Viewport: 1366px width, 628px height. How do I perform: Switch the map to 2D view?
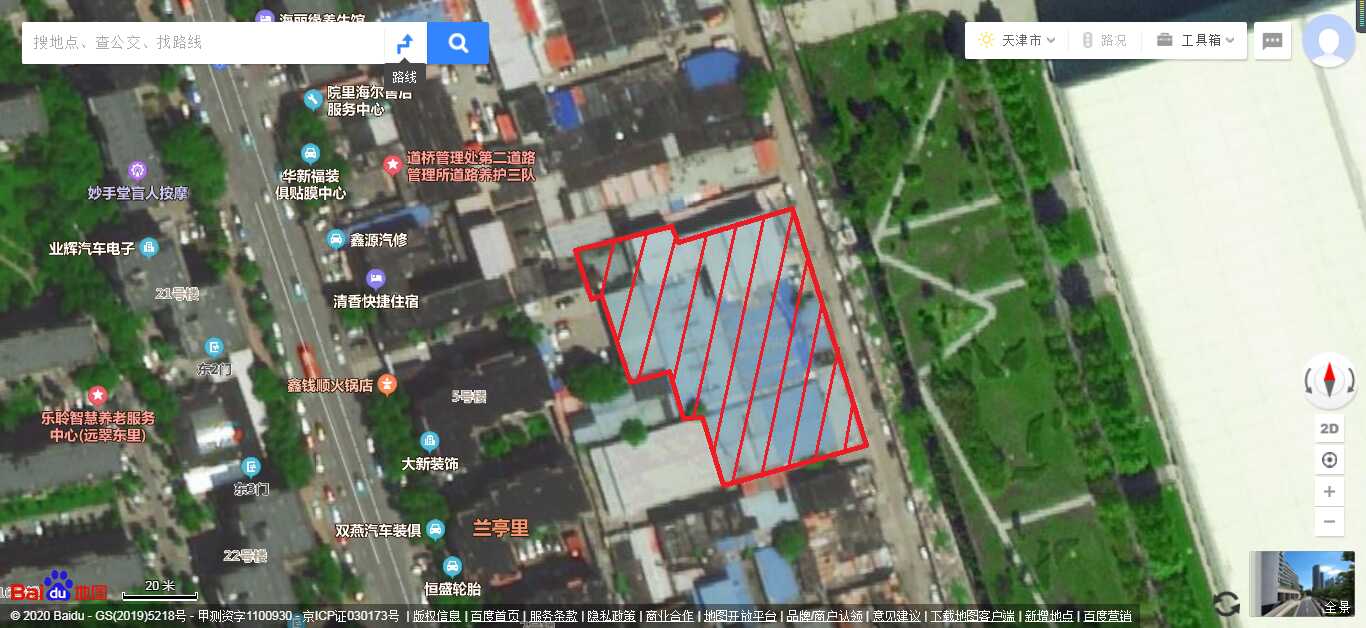click(x=1329, y=429)
